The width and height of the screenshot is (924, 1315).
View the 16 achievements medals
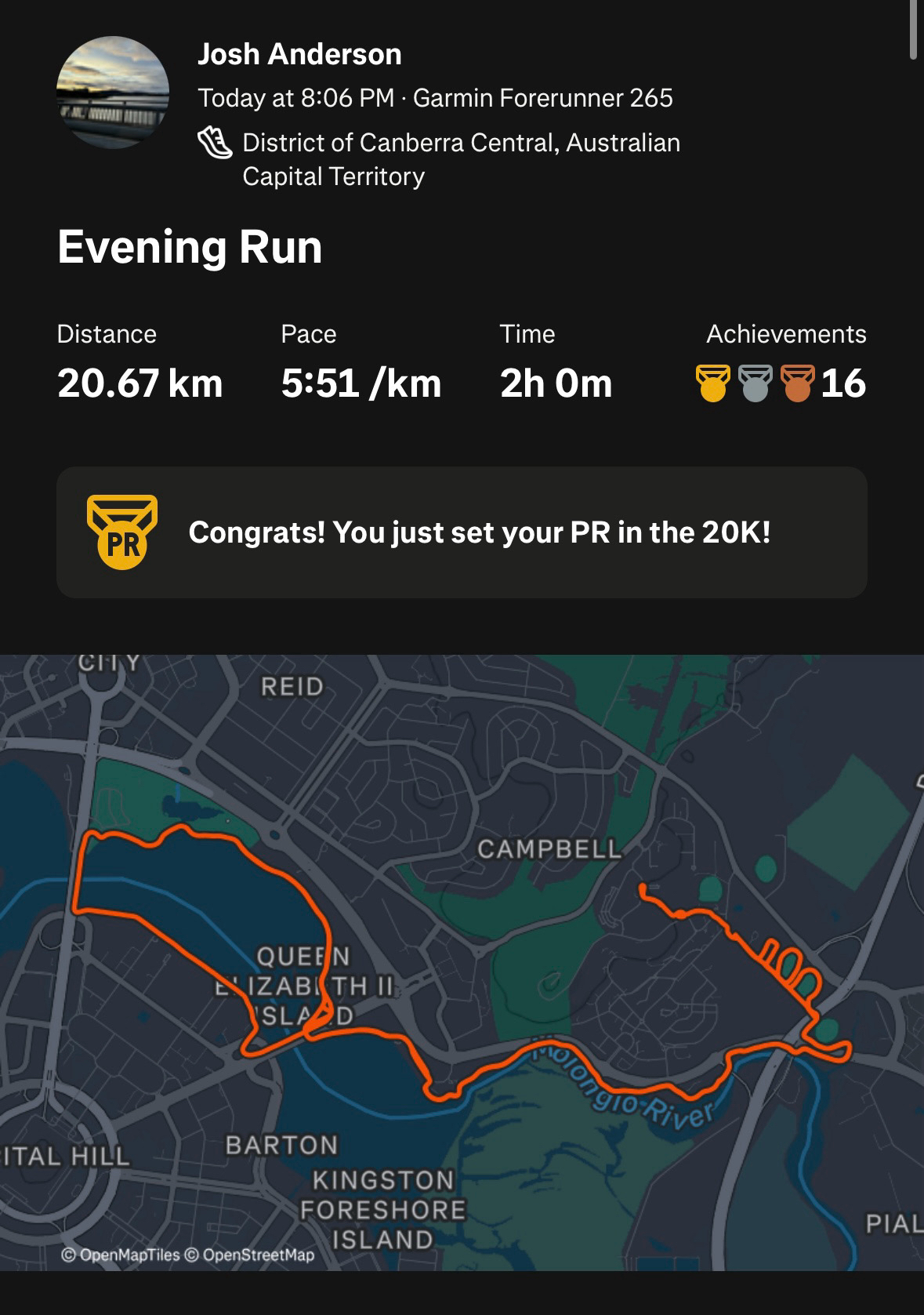pyautogui.click(x=781, y=383)
